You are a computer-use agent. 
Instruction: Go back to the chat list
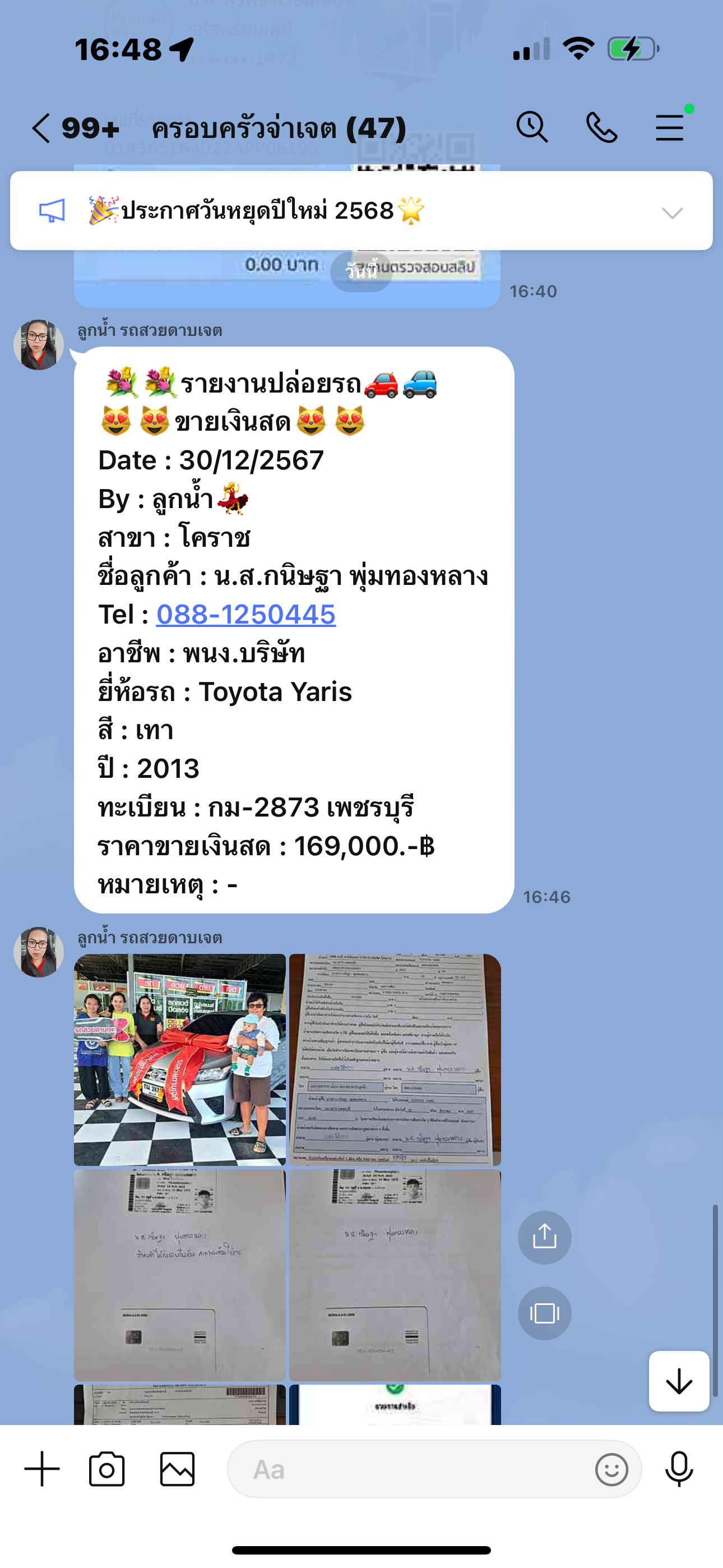pyautogui.click(x=41, y=128)
